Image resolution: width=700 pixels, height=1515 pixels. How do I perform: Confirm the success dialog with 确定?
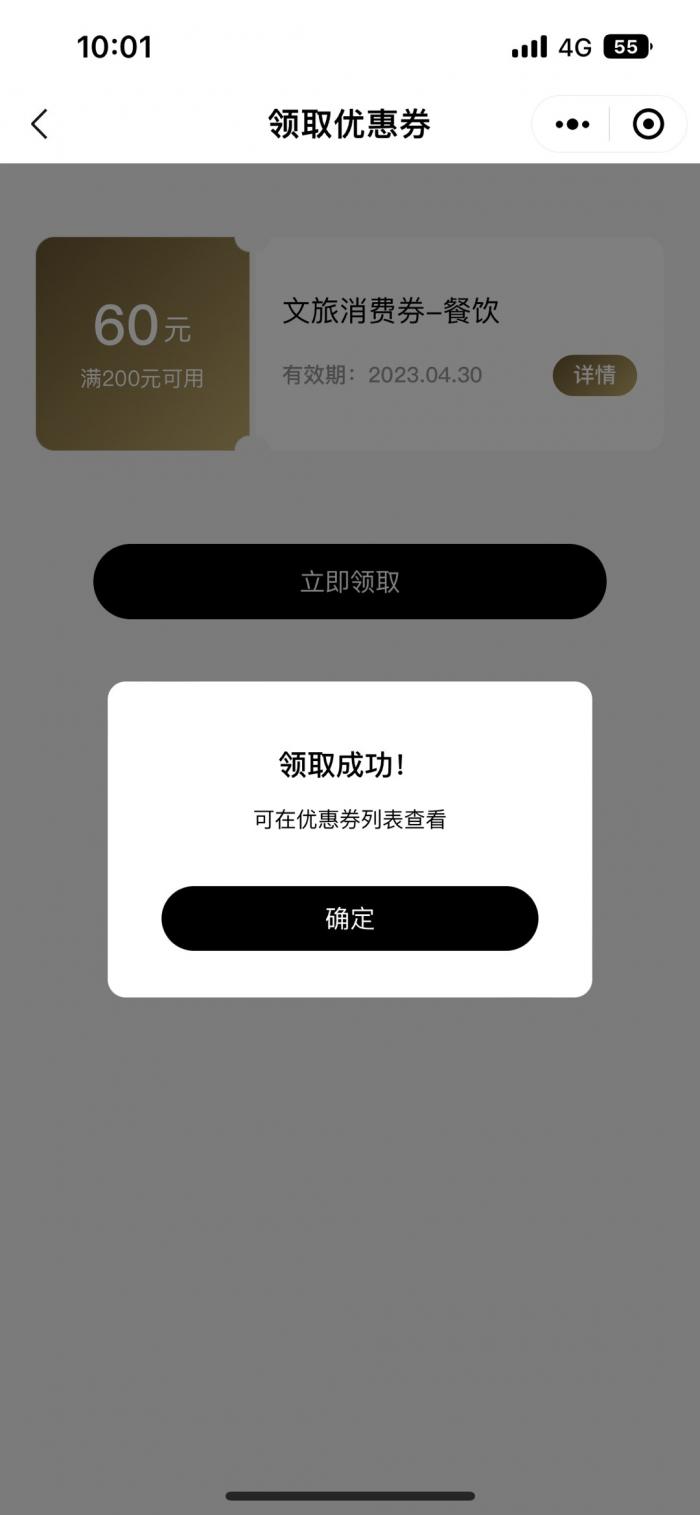[349, 918]
